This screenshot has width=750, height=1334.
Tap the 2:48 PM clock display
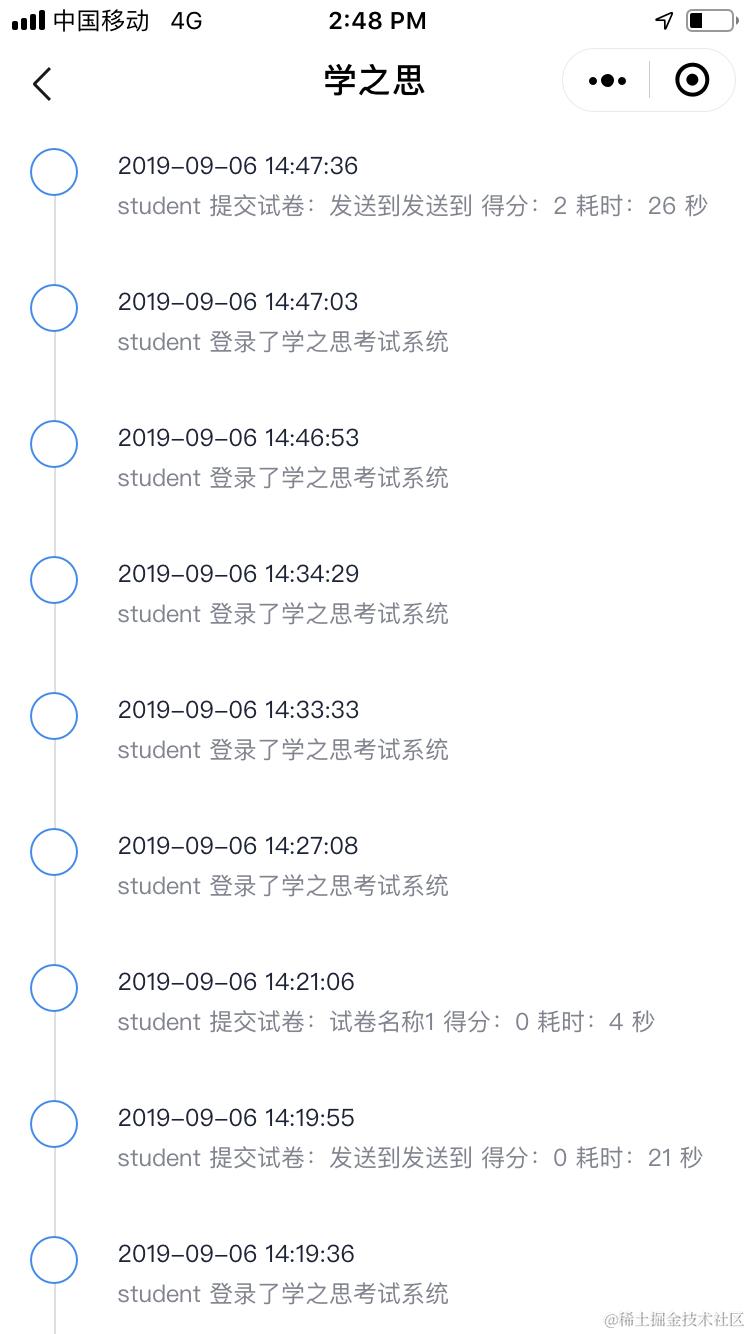pos(377,18)
